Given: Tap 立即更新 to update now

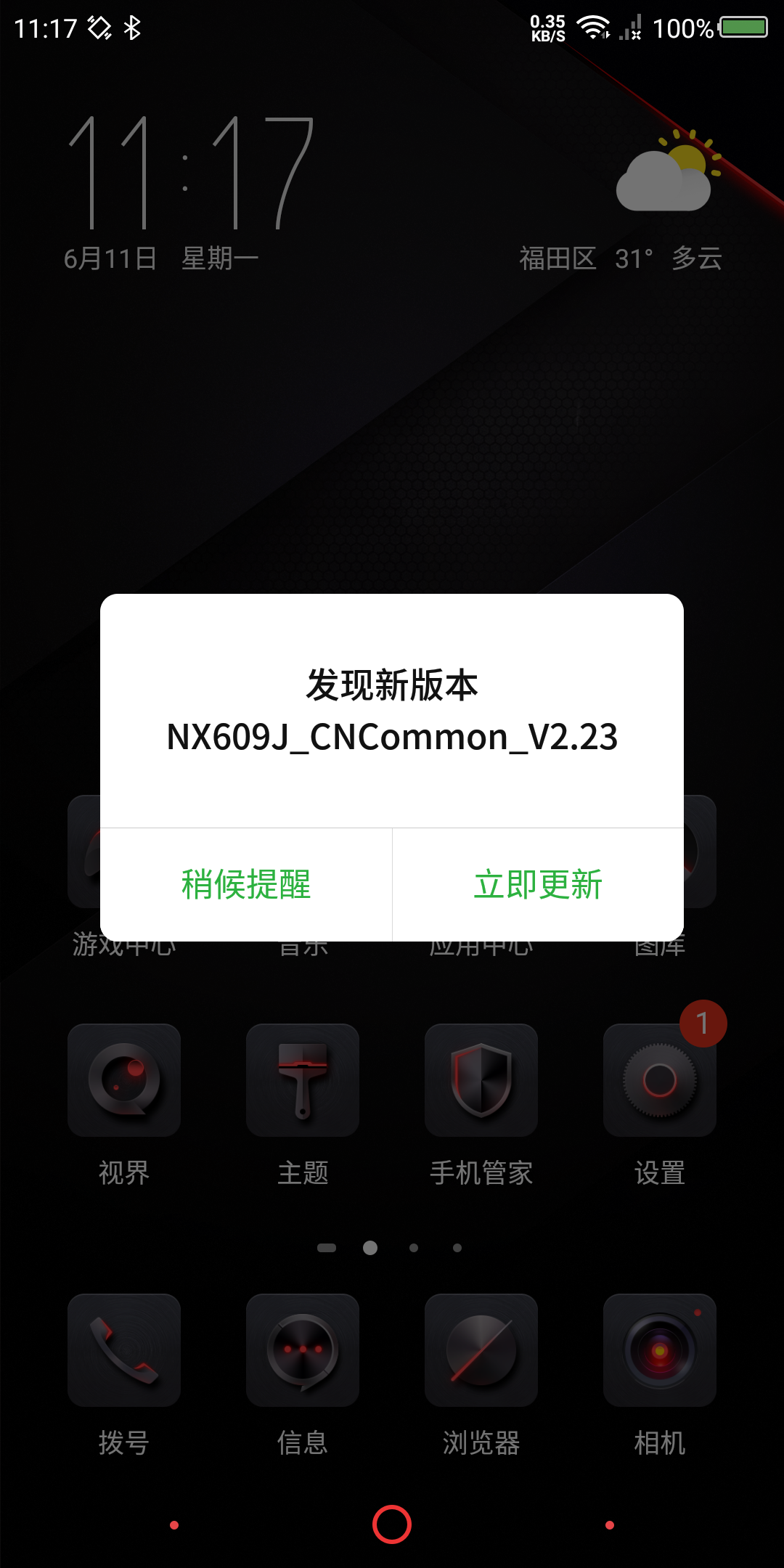Looking at the screenshot, I should click(538, 884).
